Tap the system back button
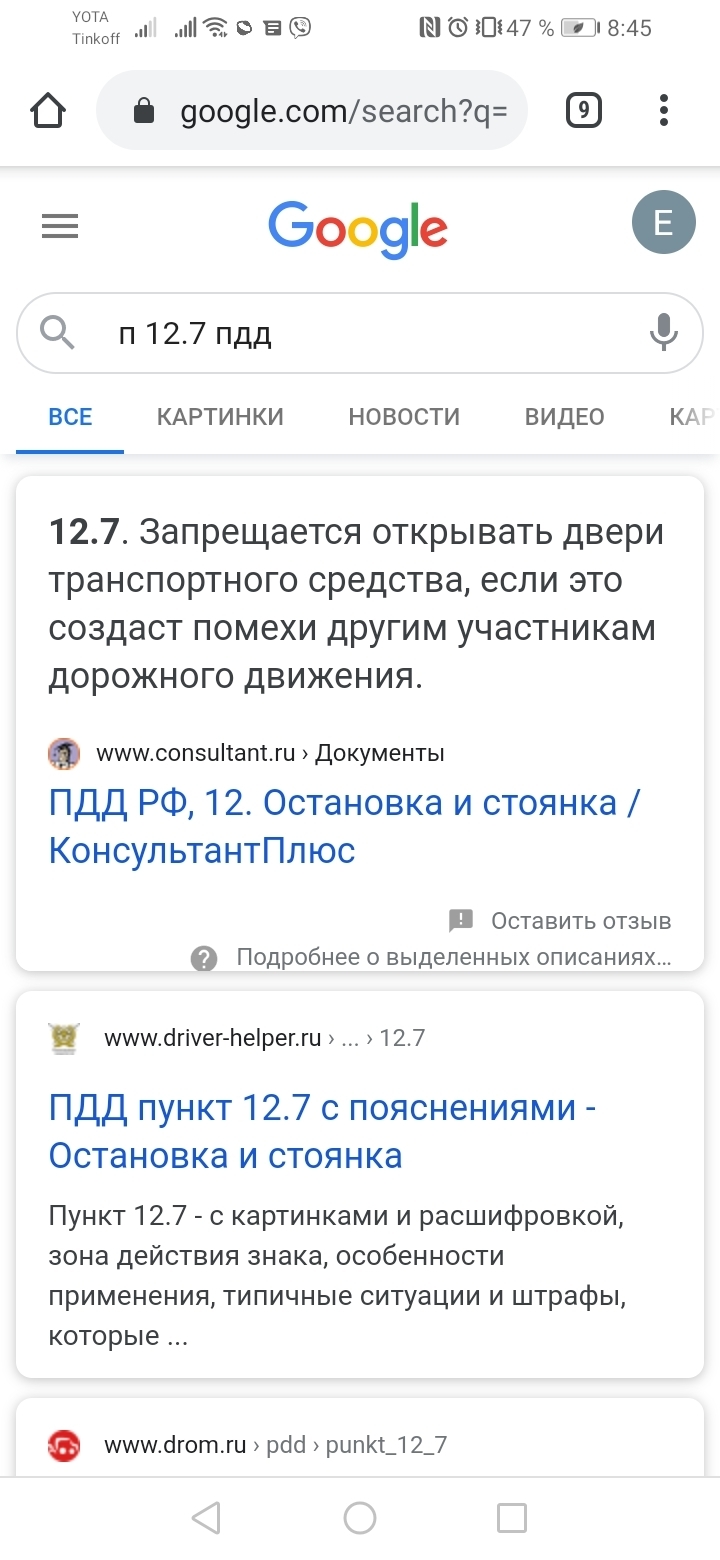 [x=206, y=1518]
